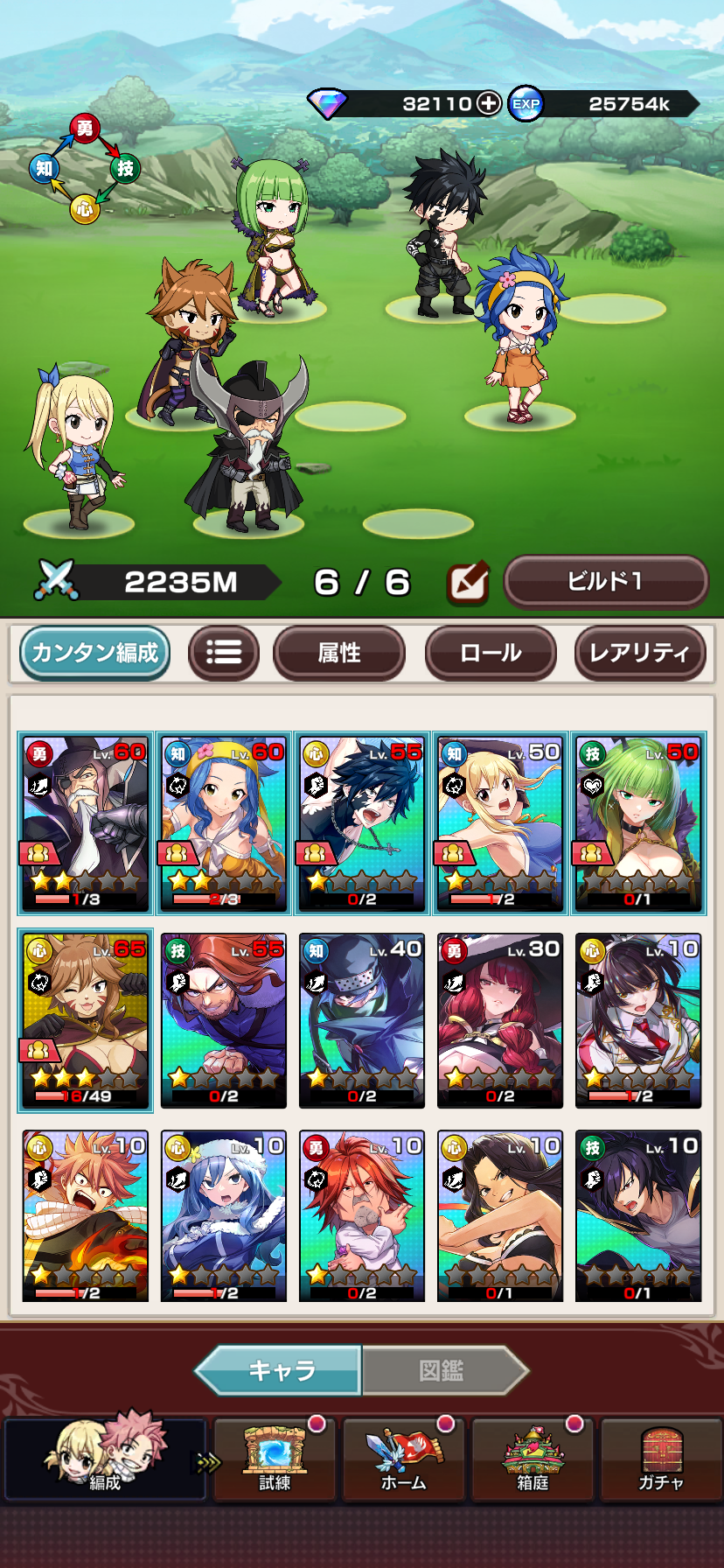Select the Lv.55 blue-cloaked man card

224,1020
